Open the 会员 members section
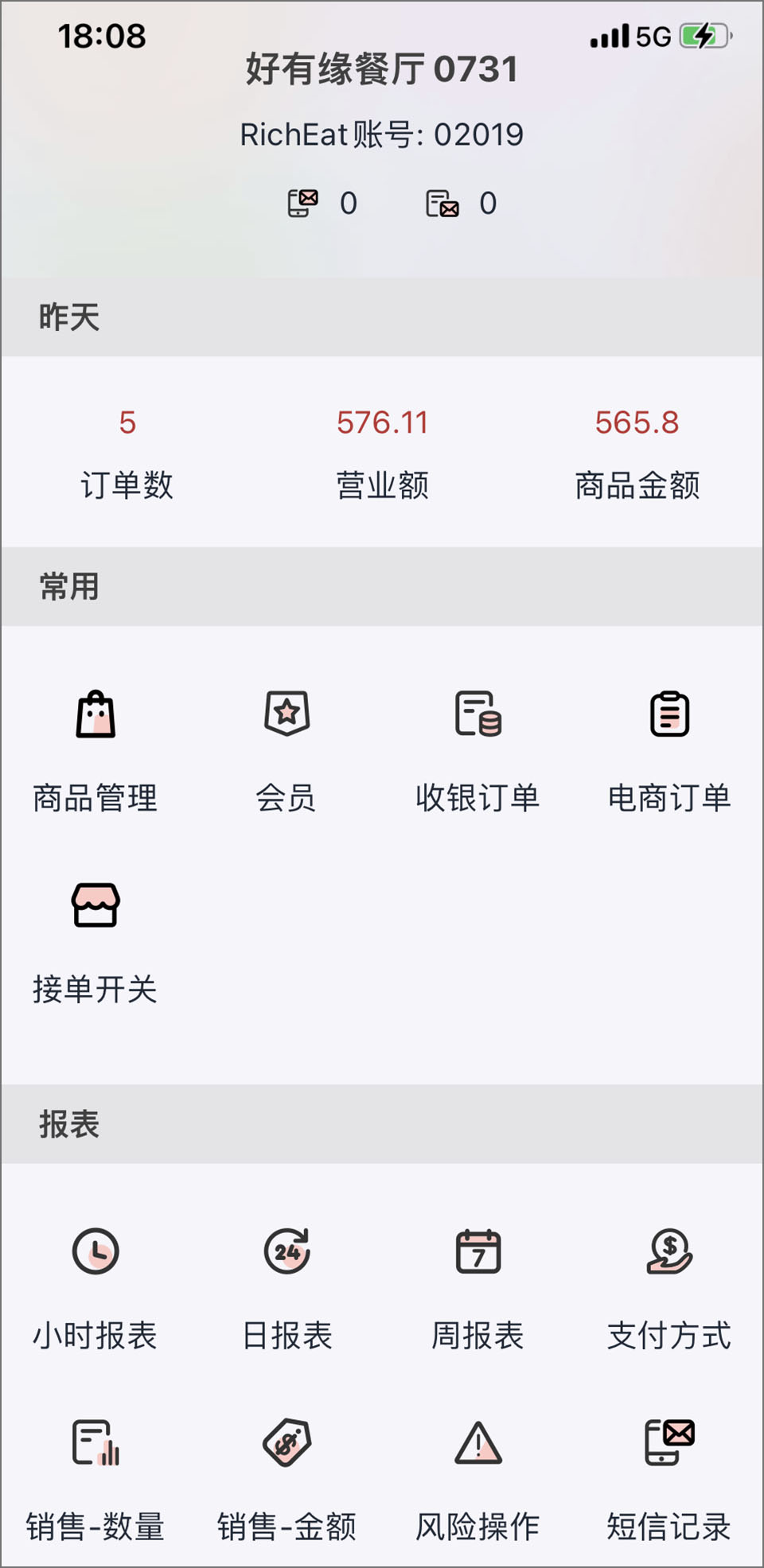Image resolution: width=764 pixels, height=1568 pixels. (286, 750)
